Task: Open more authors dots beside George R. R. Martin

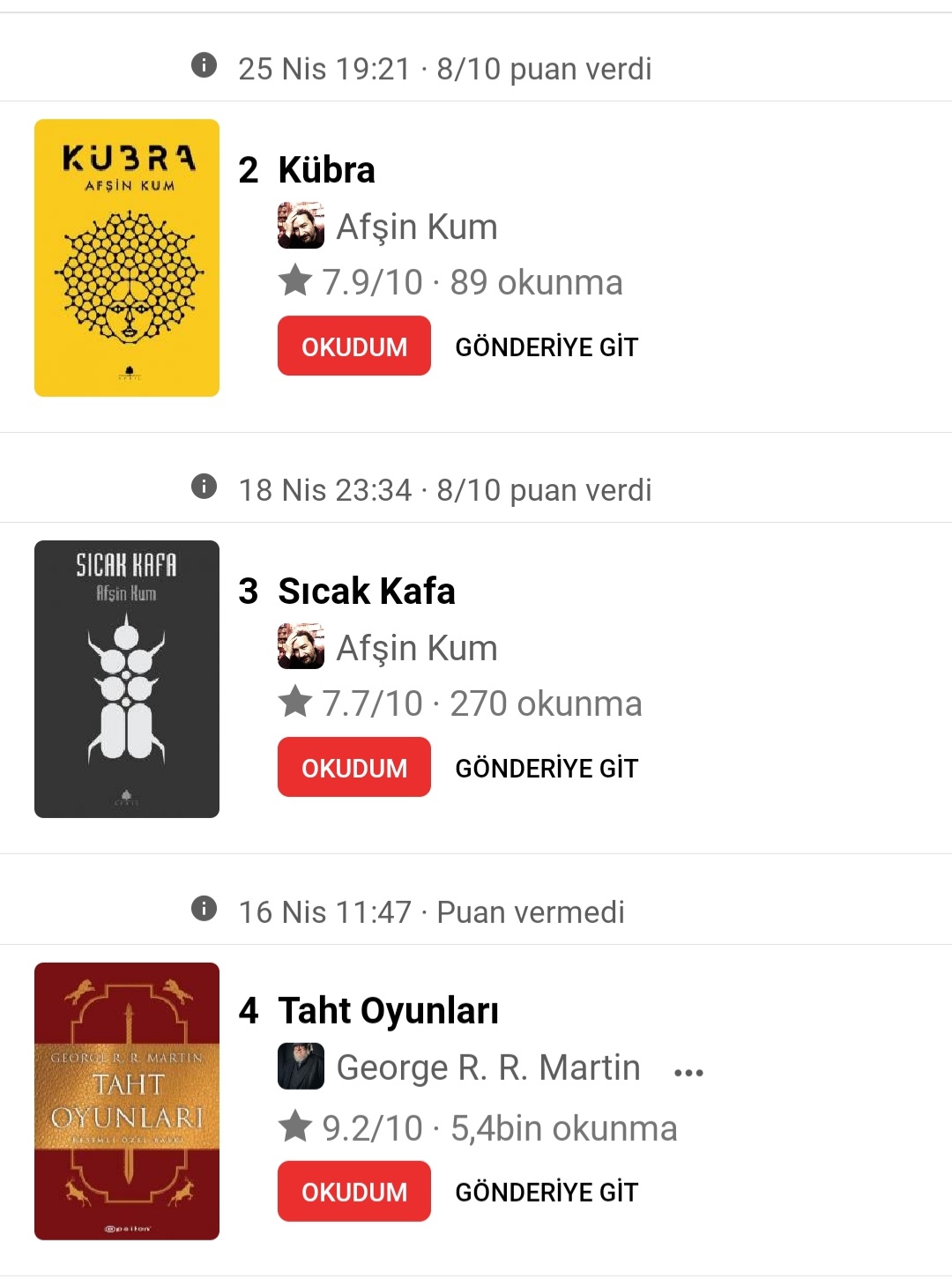Action: coord(688,1073)
